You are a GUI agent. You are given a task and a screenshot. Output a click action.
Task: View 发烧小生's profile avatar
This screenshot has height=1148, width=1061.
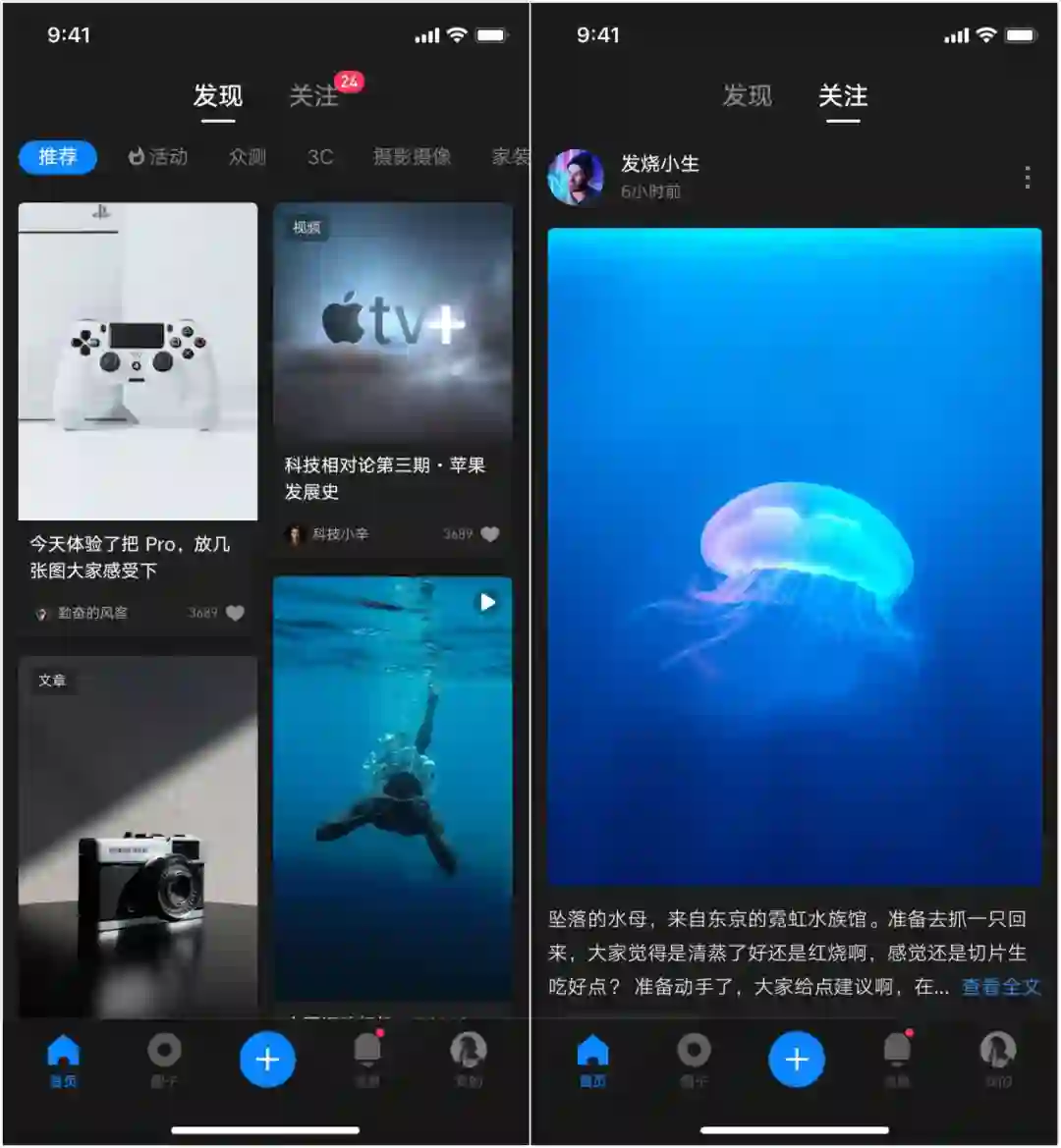click(576, 178)
